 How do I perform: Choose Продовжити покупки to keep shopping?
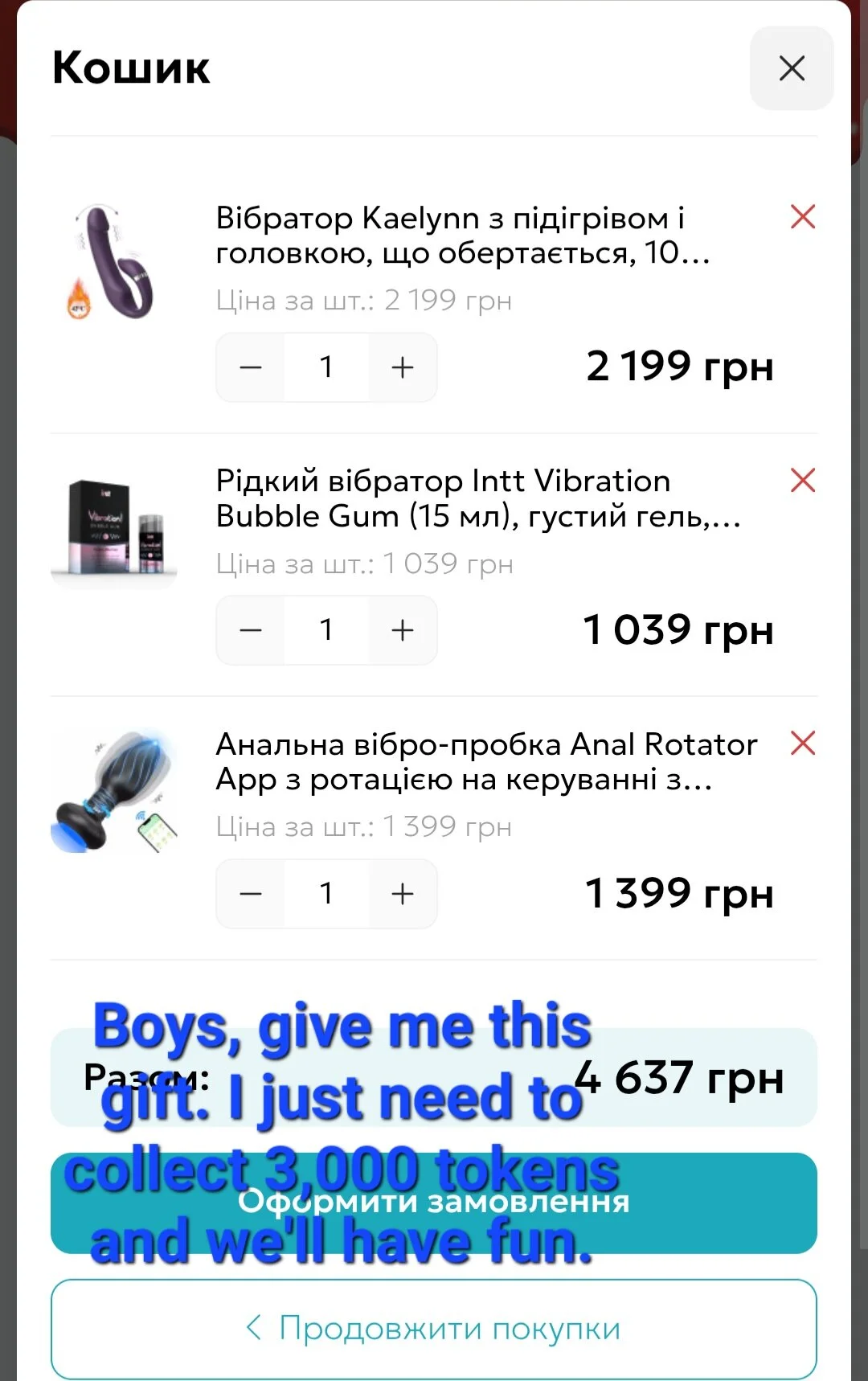(x=434, y=1328)
